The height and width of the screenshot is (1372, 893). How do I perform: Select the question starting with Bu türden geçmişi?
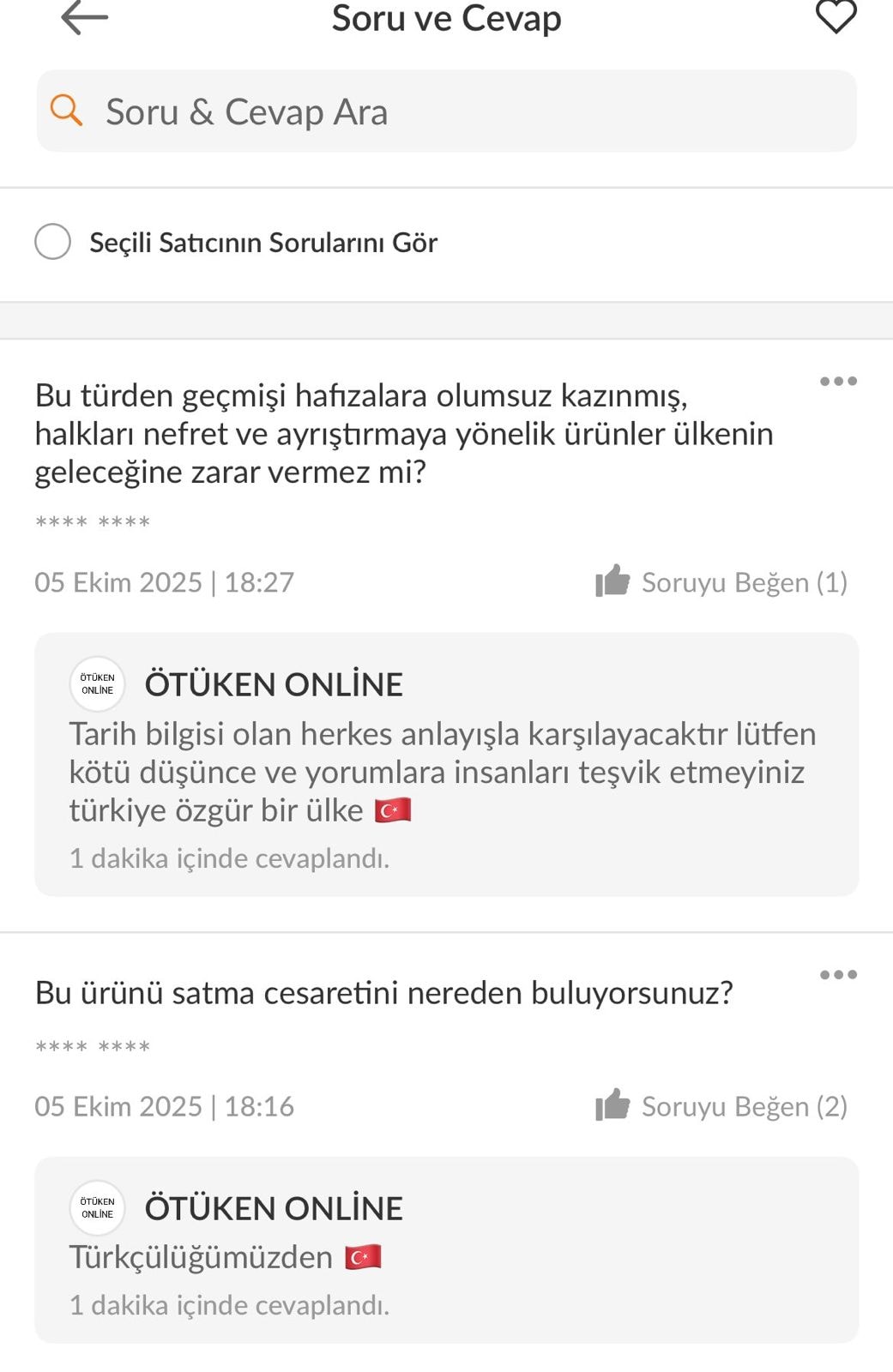coord(405,433)
